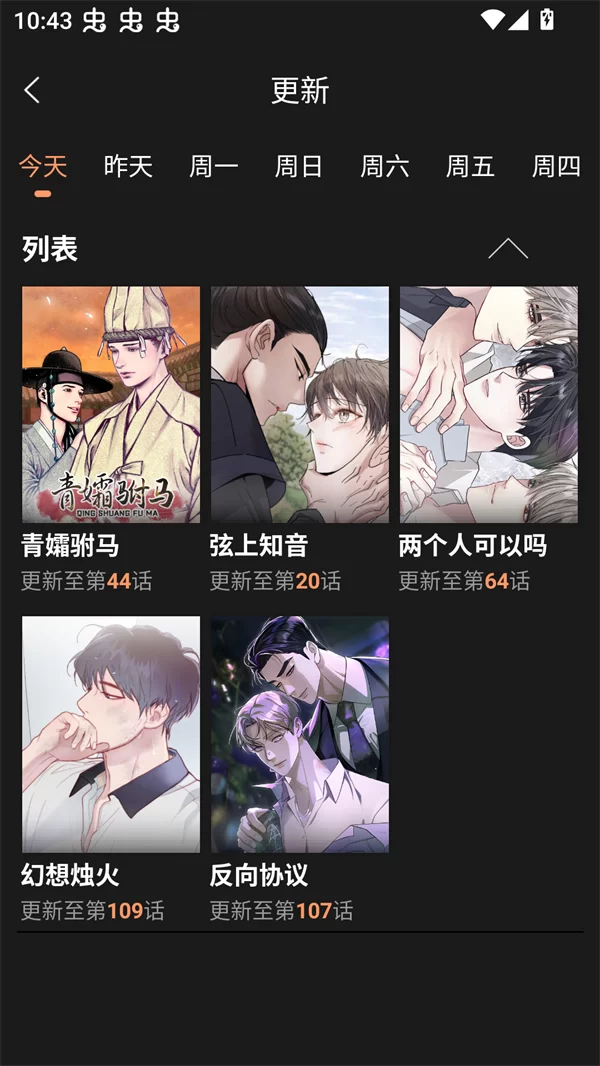Select the 今天 tab

[43, 166]
